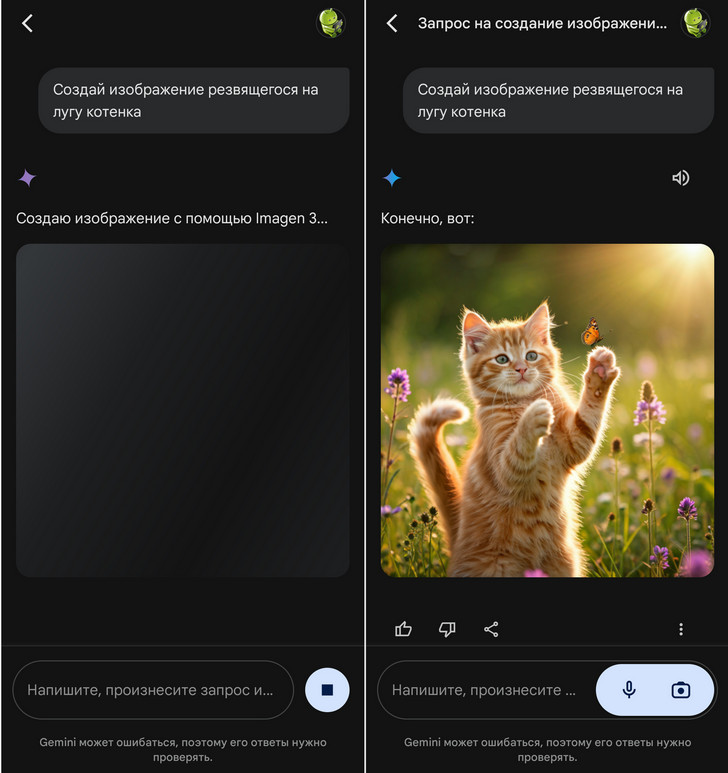Screen dimensions: 728x773
Task: Open profile avatar beside 'Запрос на создание' title
Action: pos(695,23)
